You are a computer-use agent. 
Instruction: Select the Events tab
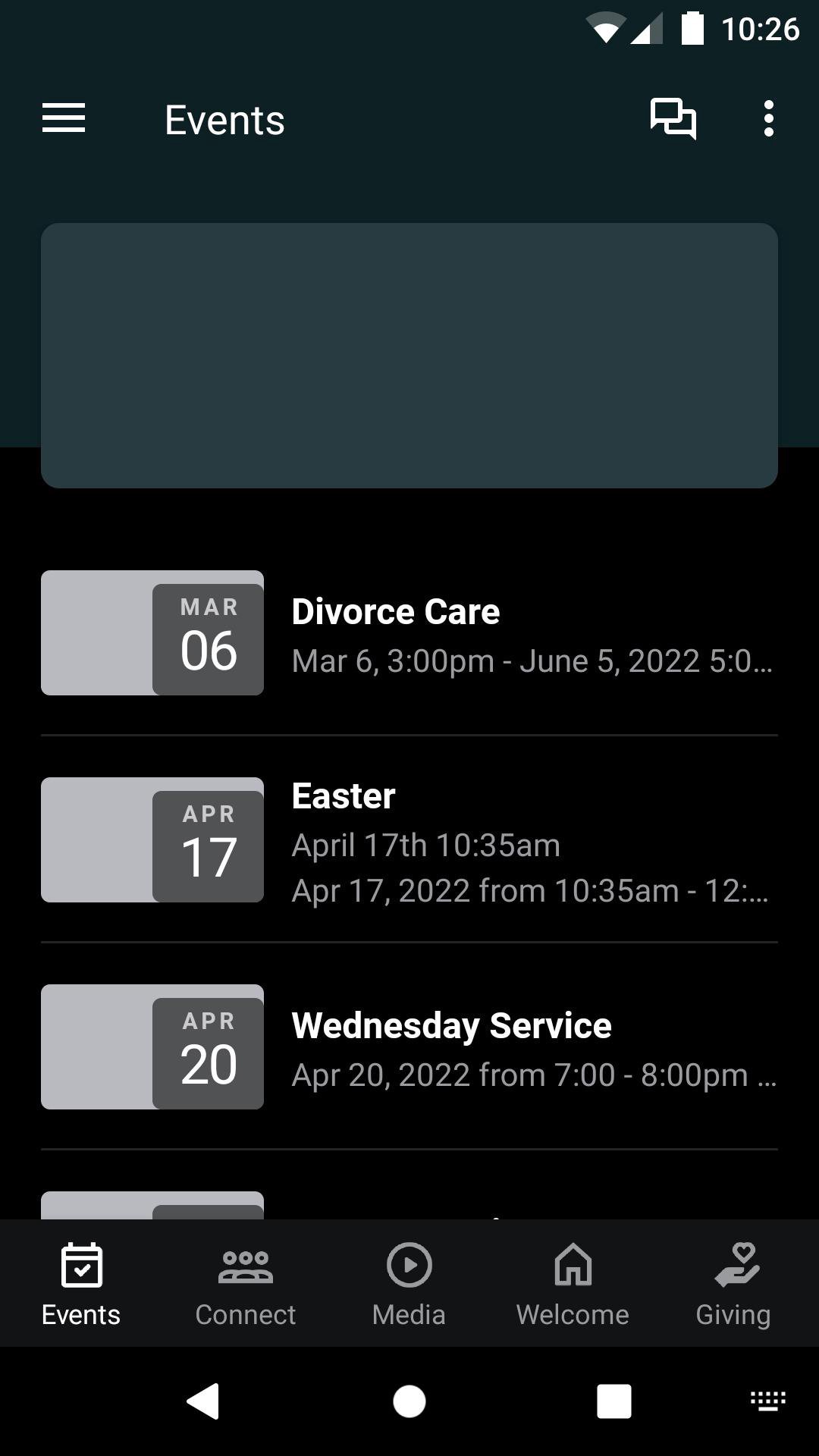click(81, 1285)
